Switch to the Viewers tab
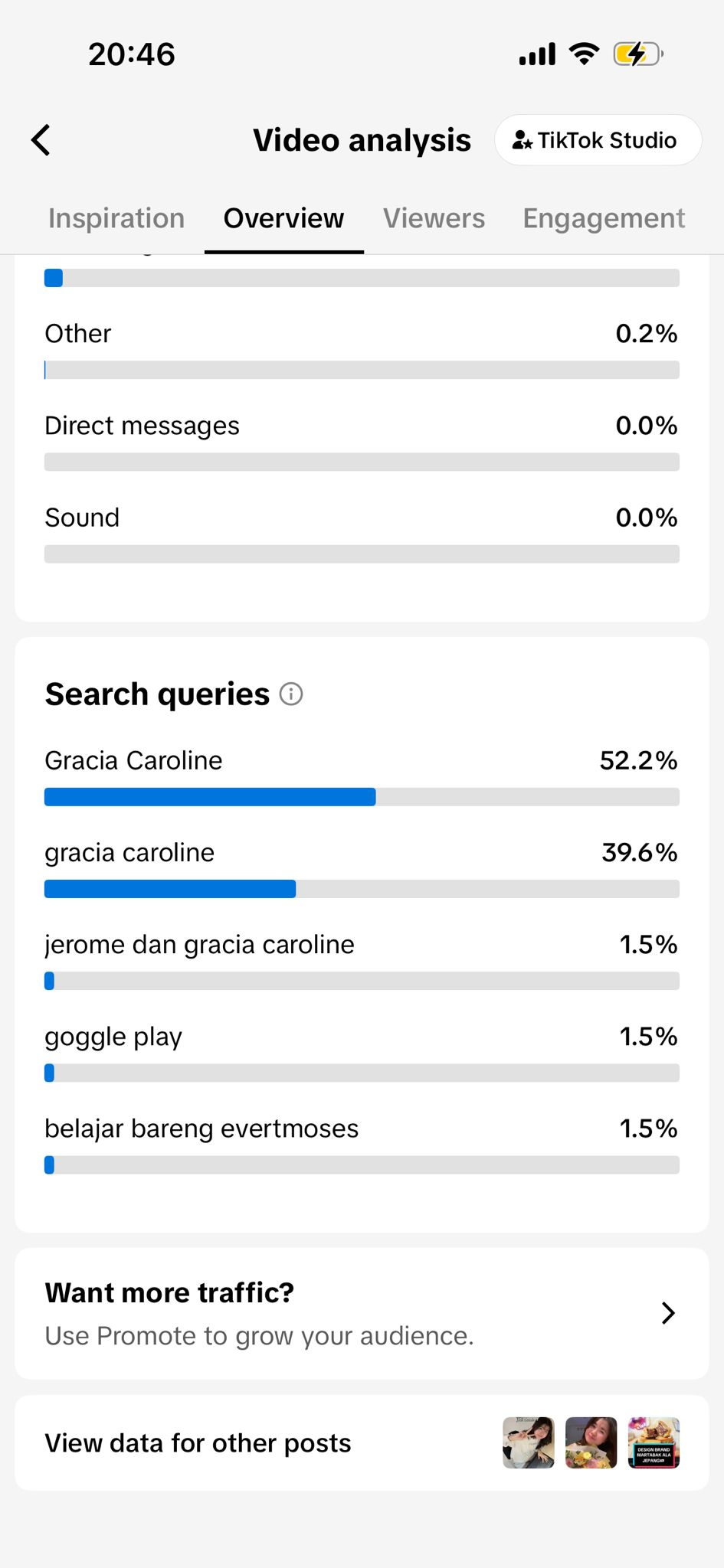Screen dimensions: 724x1568 click(x=434, y=219)
